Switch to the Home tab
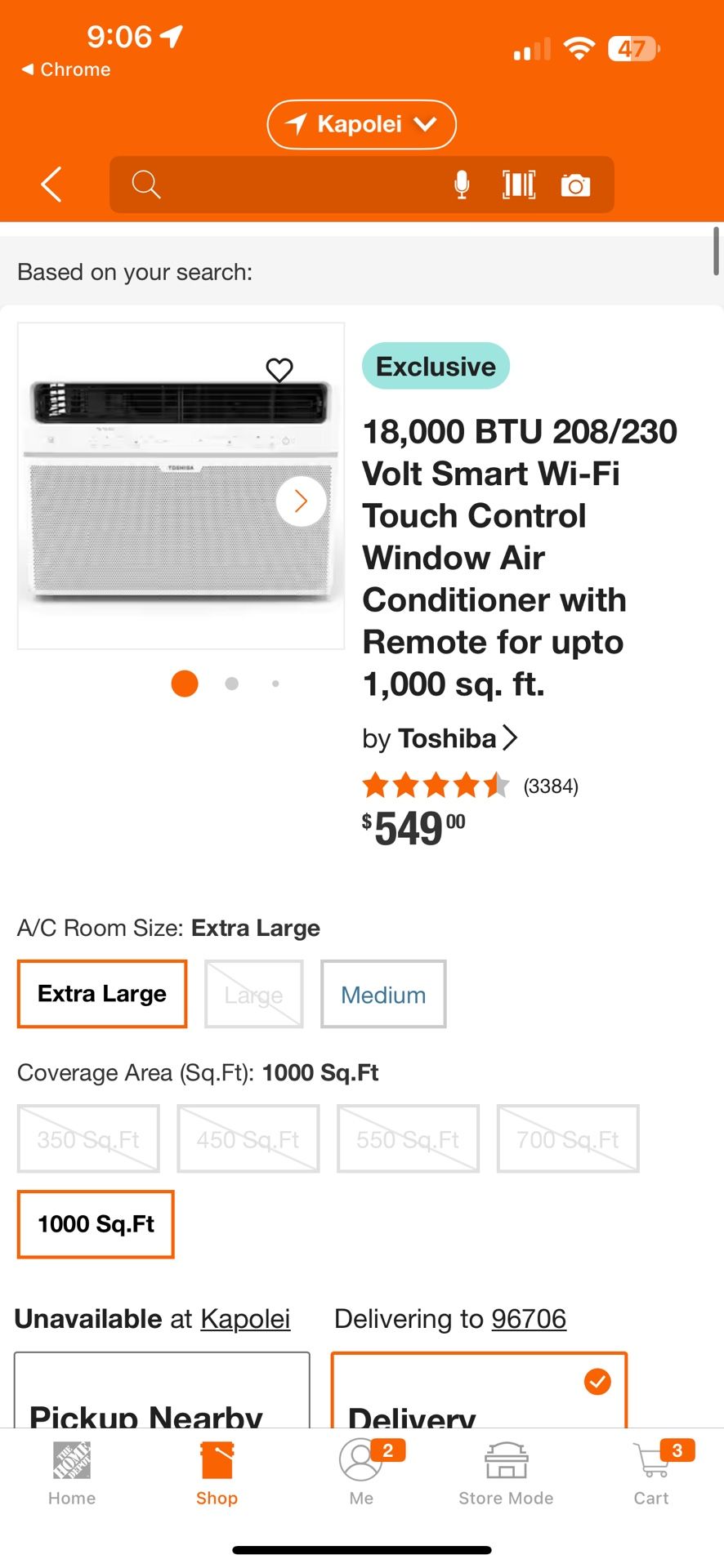Viewport: 724px width, 1568px height. [72, 1473]
